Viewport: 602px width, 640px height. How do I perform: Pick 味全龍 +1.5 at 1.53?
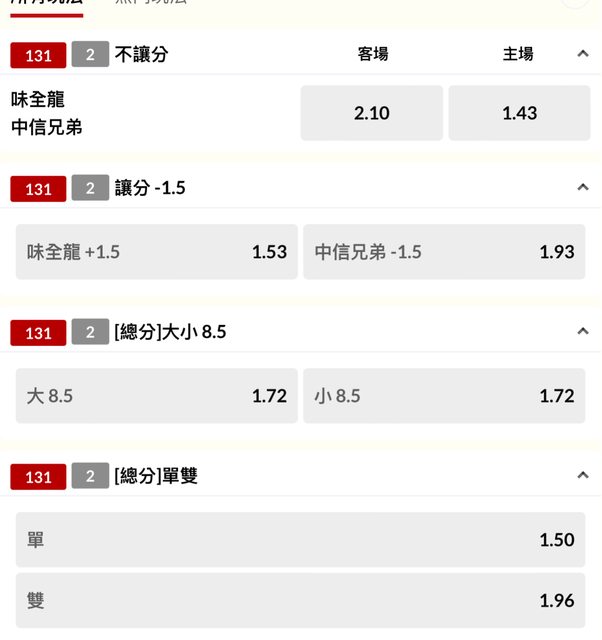157,252
